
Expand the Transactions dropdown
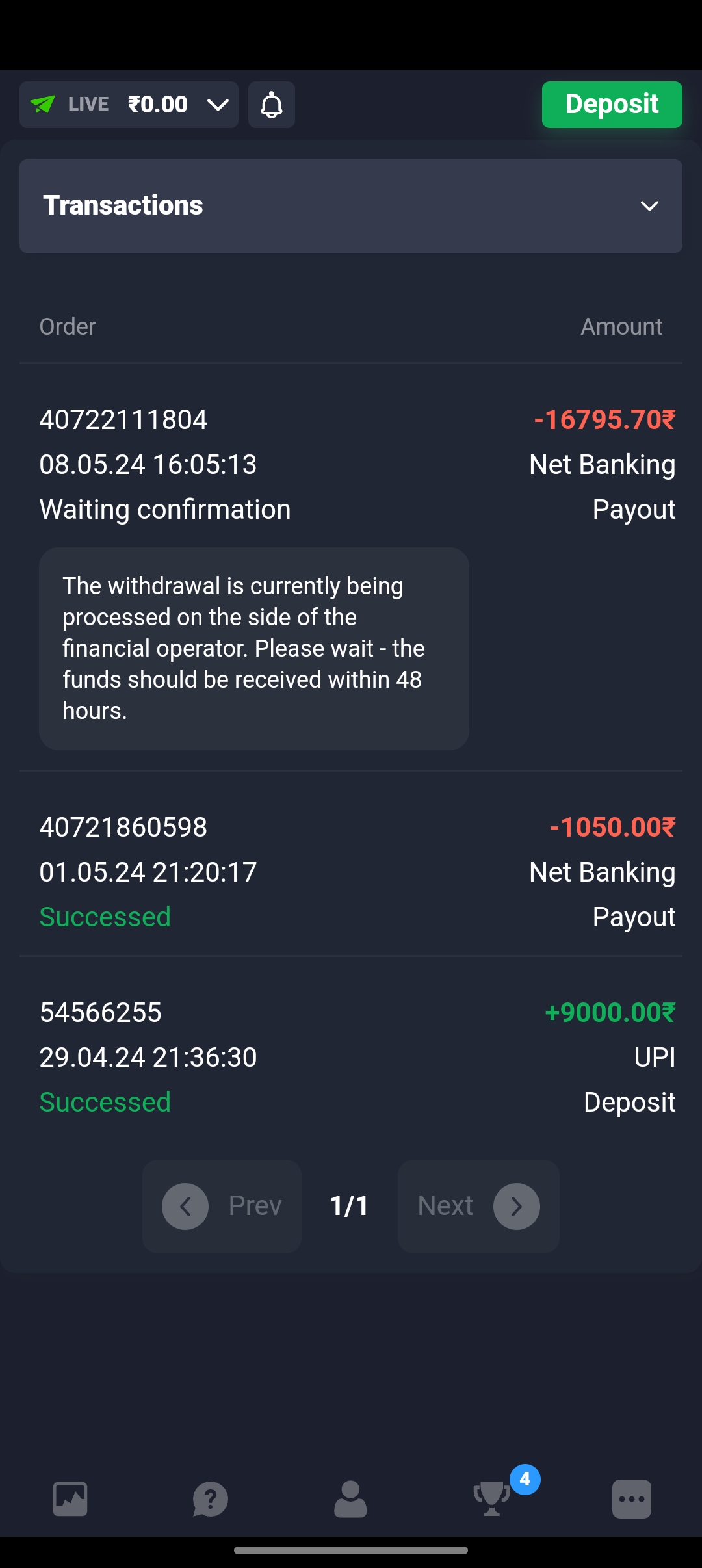[351, 206]
